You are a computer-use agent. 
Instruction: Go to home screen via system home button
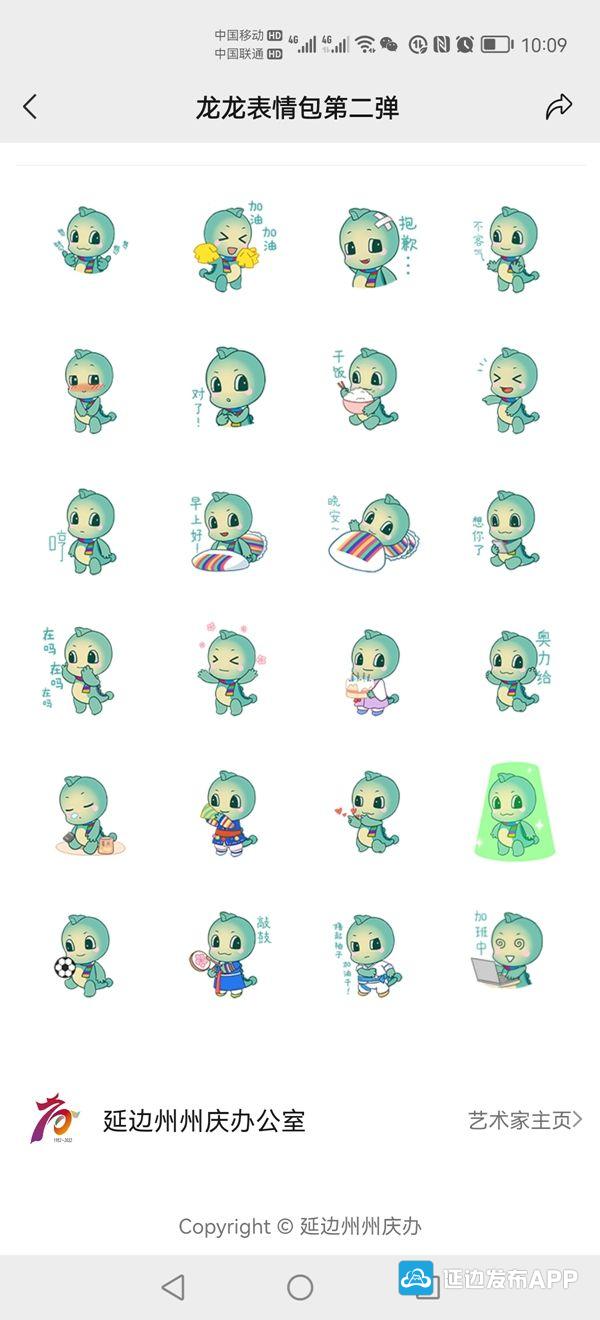[300, 1287]
